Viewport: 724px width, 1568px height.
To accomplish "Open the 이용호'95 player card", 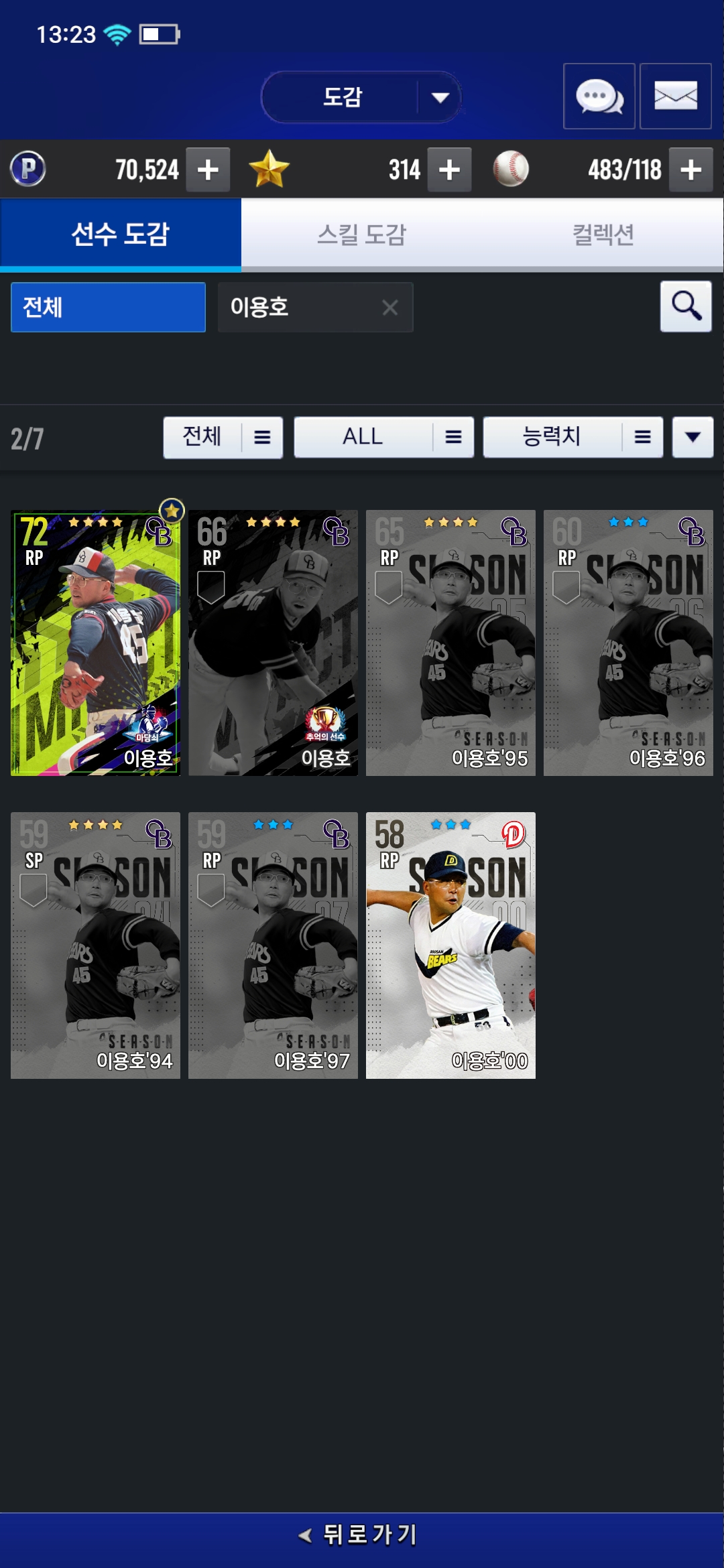I will tap(450, 643).
